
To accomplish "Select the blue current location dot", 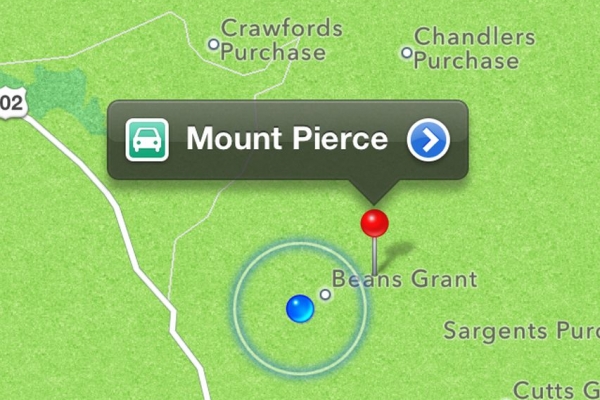I will [x=299, y=309].
